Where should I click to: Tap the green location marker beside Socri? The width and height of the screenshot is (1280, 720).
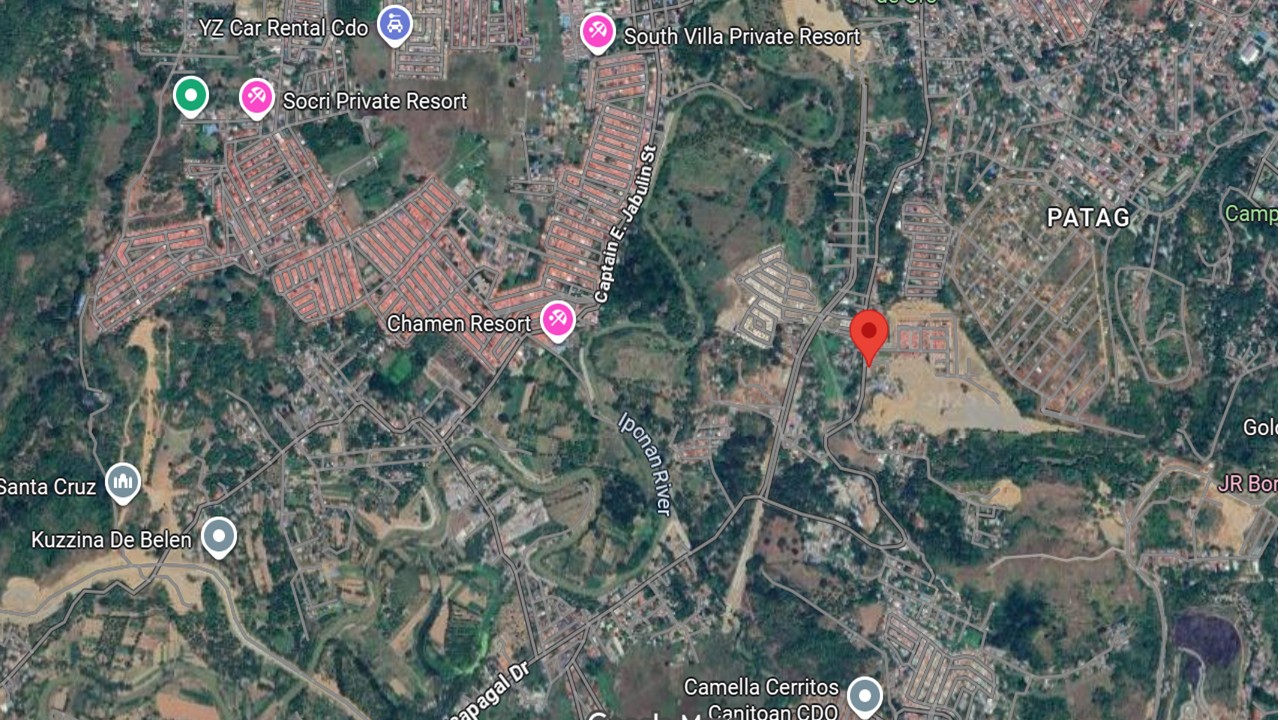190,96
